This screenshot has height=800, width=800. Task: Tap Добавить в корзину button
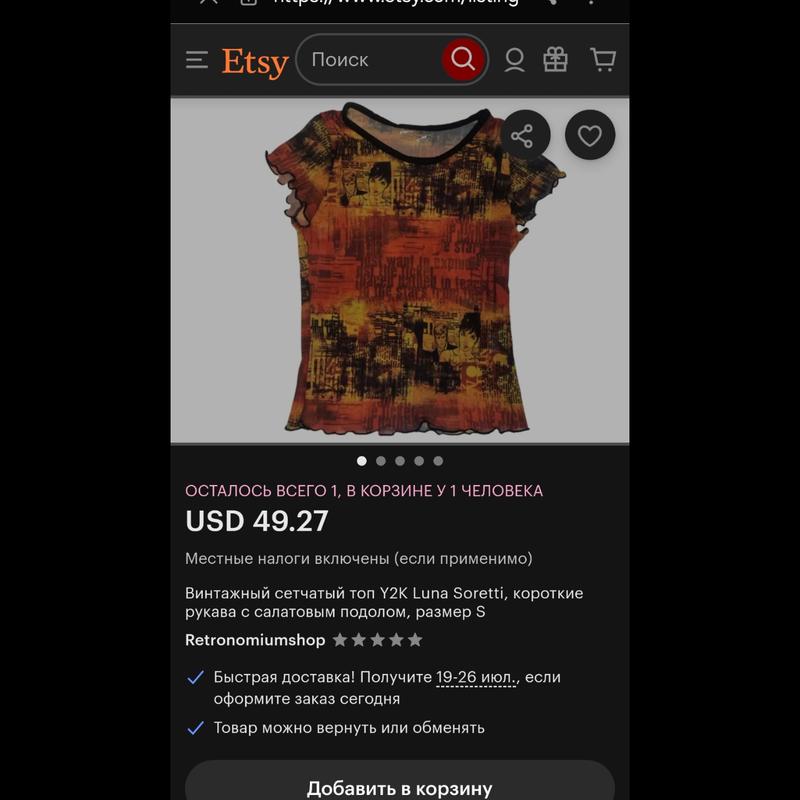(400, 787)
